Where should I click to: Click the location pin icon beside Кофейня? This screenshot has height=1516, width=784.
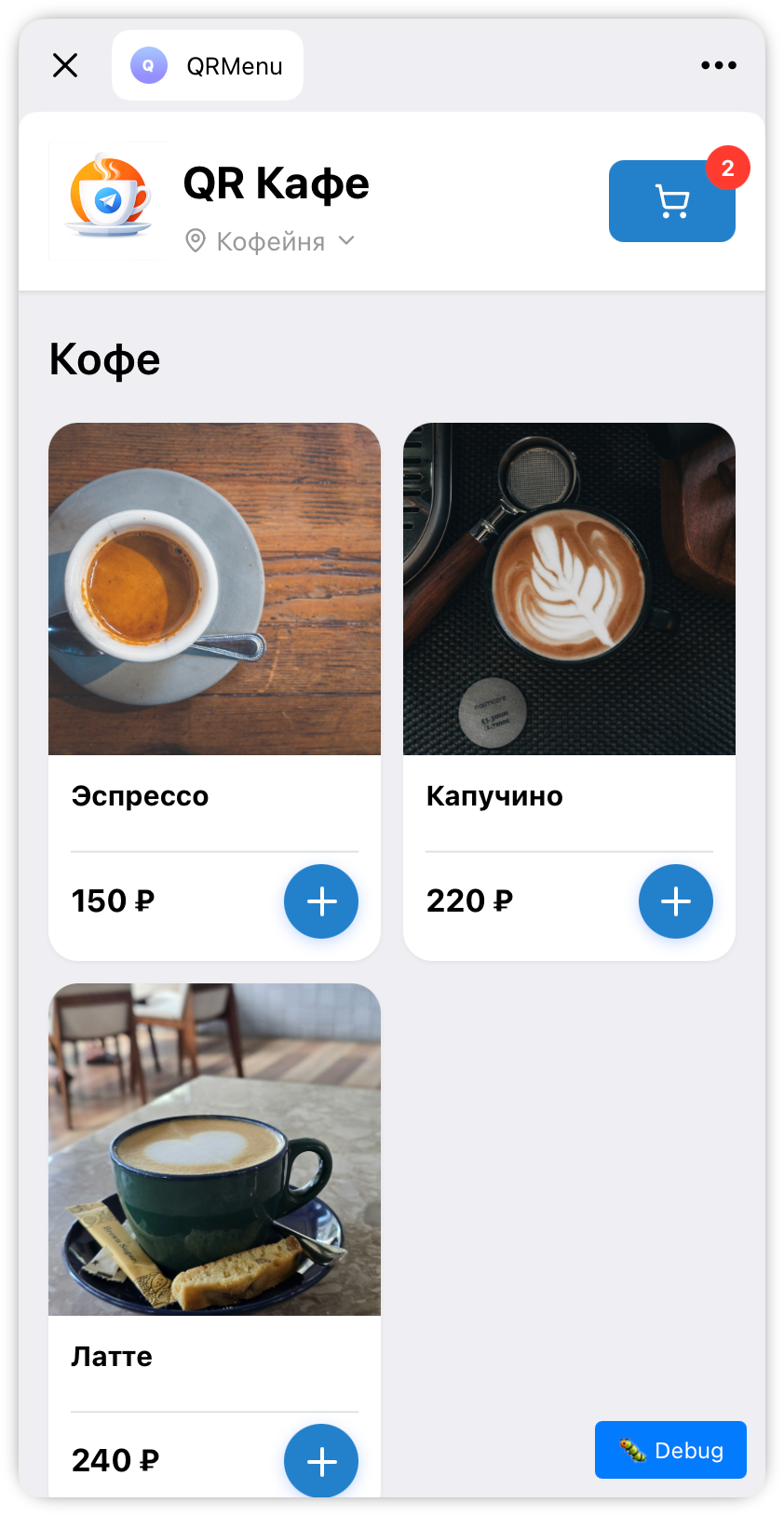(196, 240)
